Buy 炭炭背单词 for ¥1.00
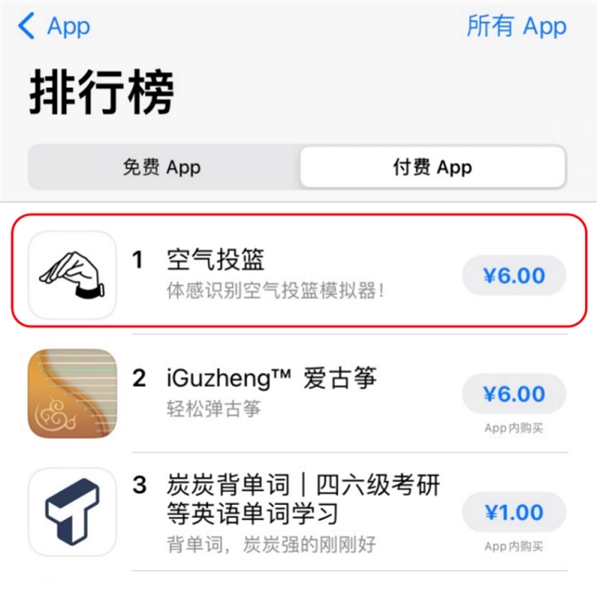 514,513
